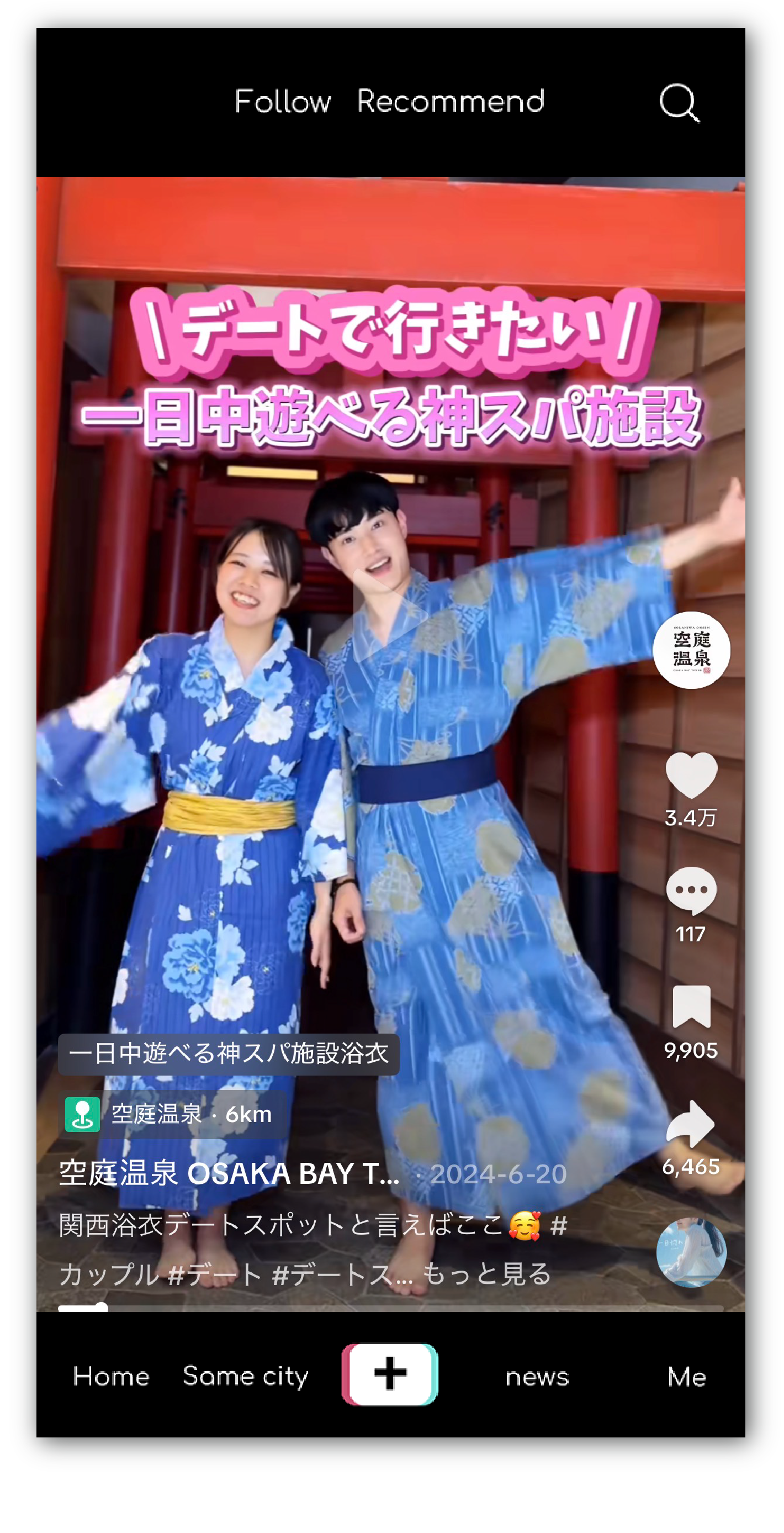Expand the caption with もっと見る
The width and height of the screenshot is (784, 1533).
485,1273
